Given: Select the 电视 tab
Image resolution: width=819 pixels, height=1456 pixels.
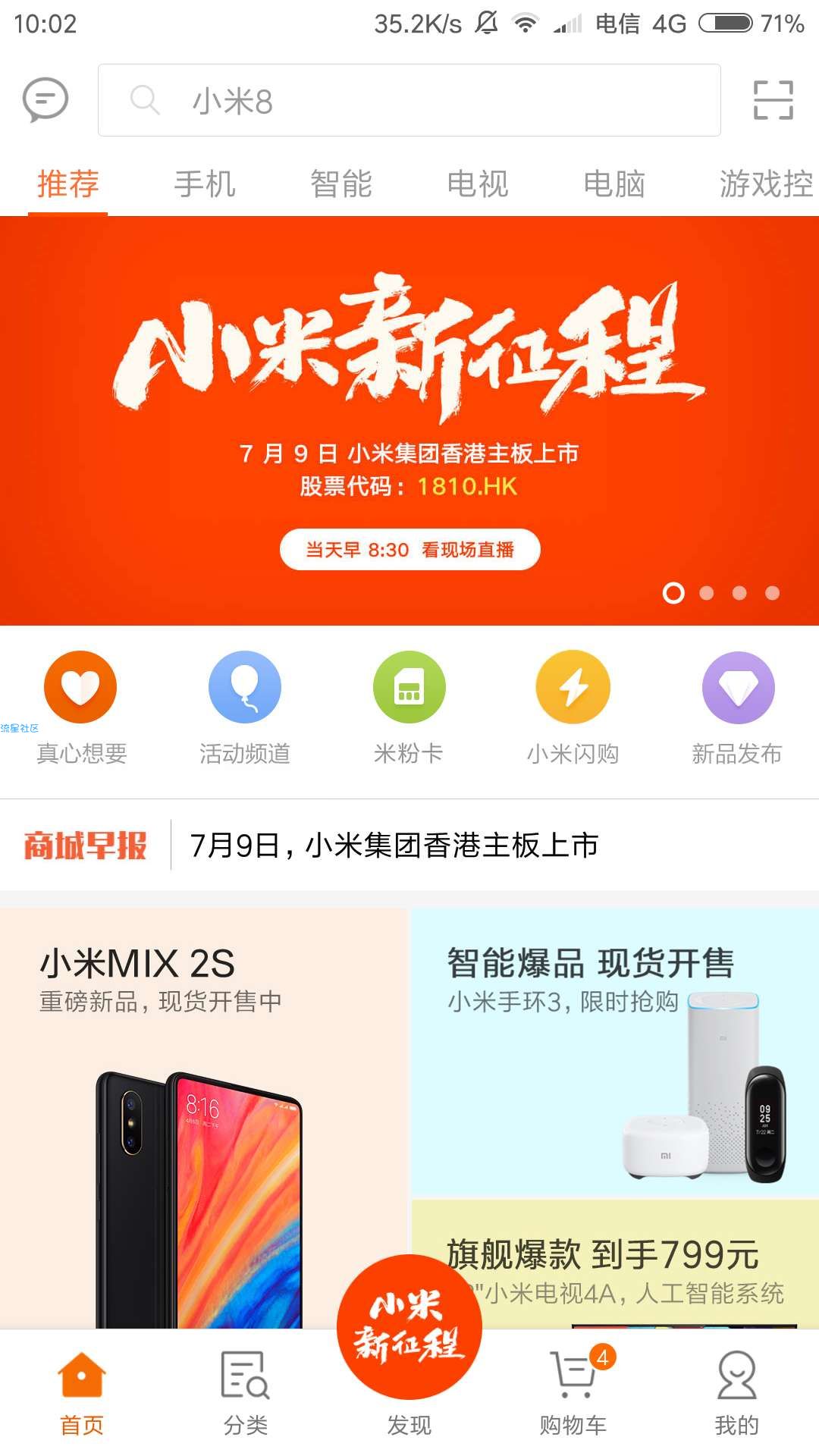Looking at the screenshot, I should 478,184.
